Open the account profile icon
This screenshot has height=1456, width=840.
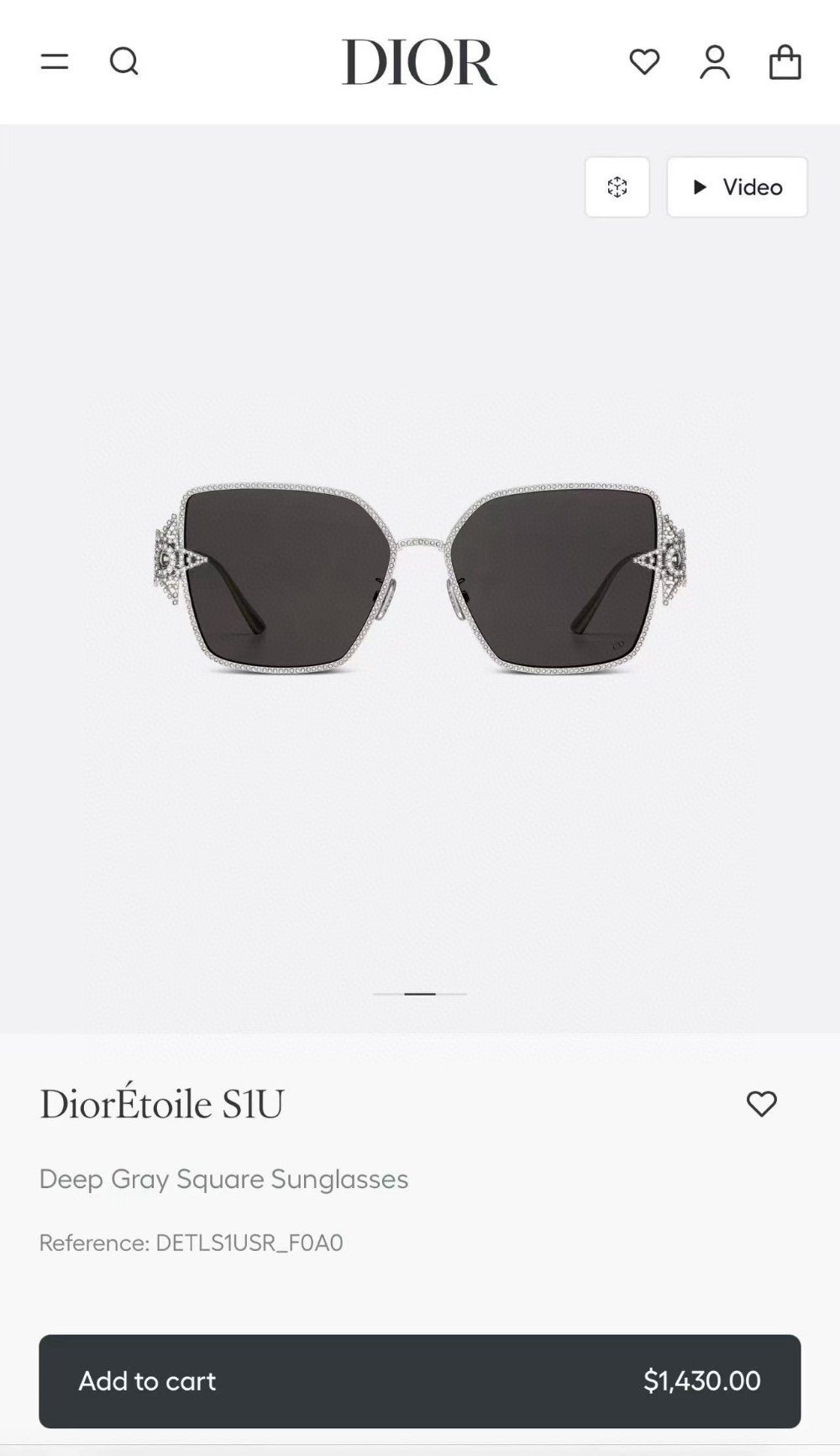click(x=715, y=62)
